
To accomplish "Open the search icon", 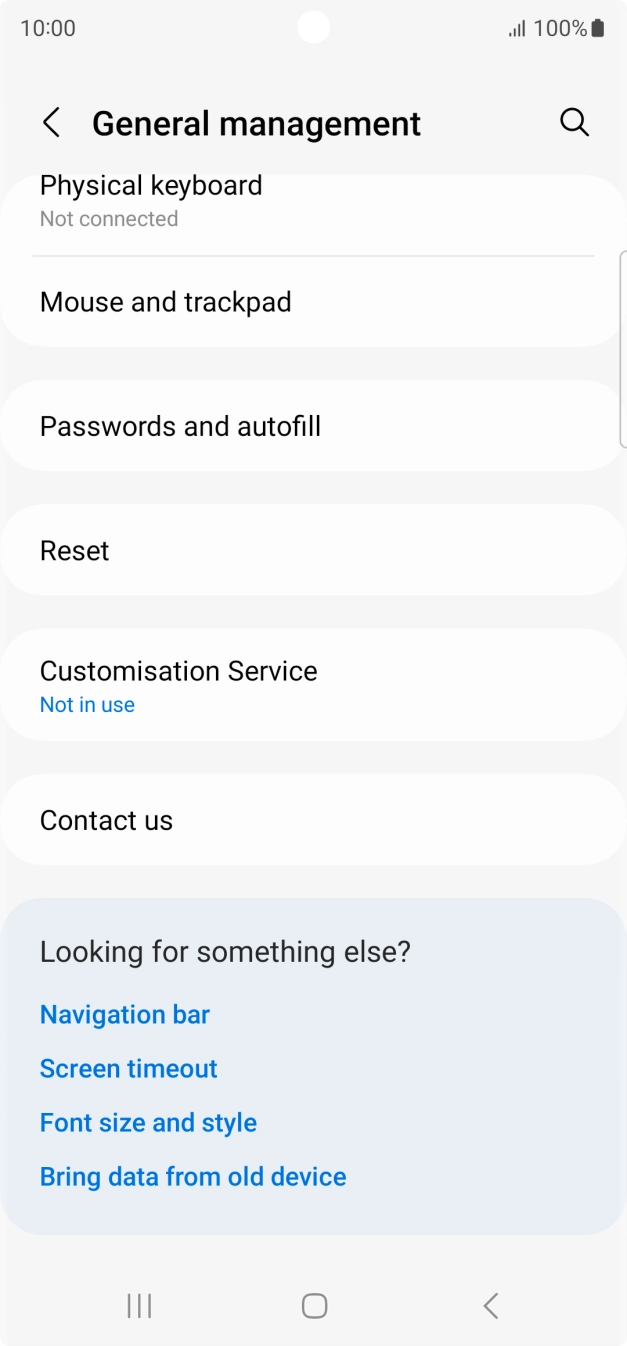I will pyautogui.click(x=574, y=123).
